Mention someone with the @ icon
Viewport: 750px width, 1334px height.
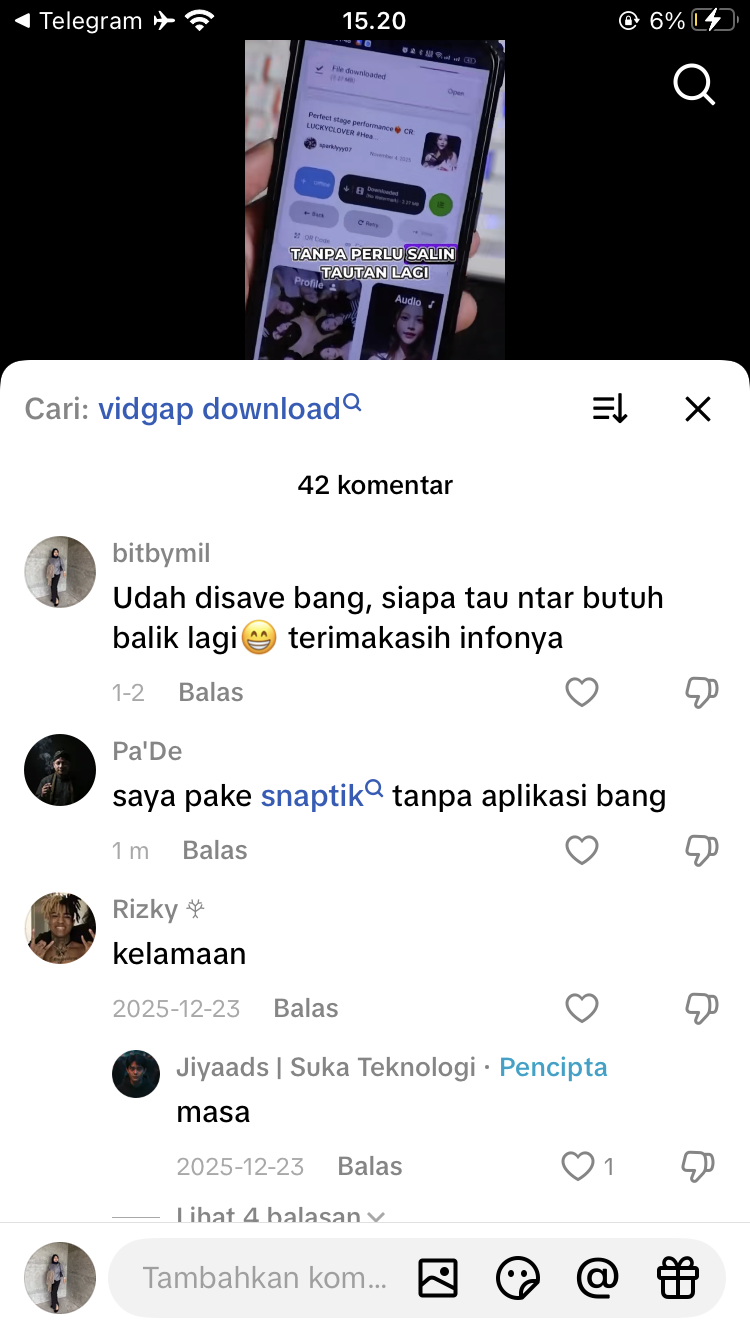(598, 1278)
